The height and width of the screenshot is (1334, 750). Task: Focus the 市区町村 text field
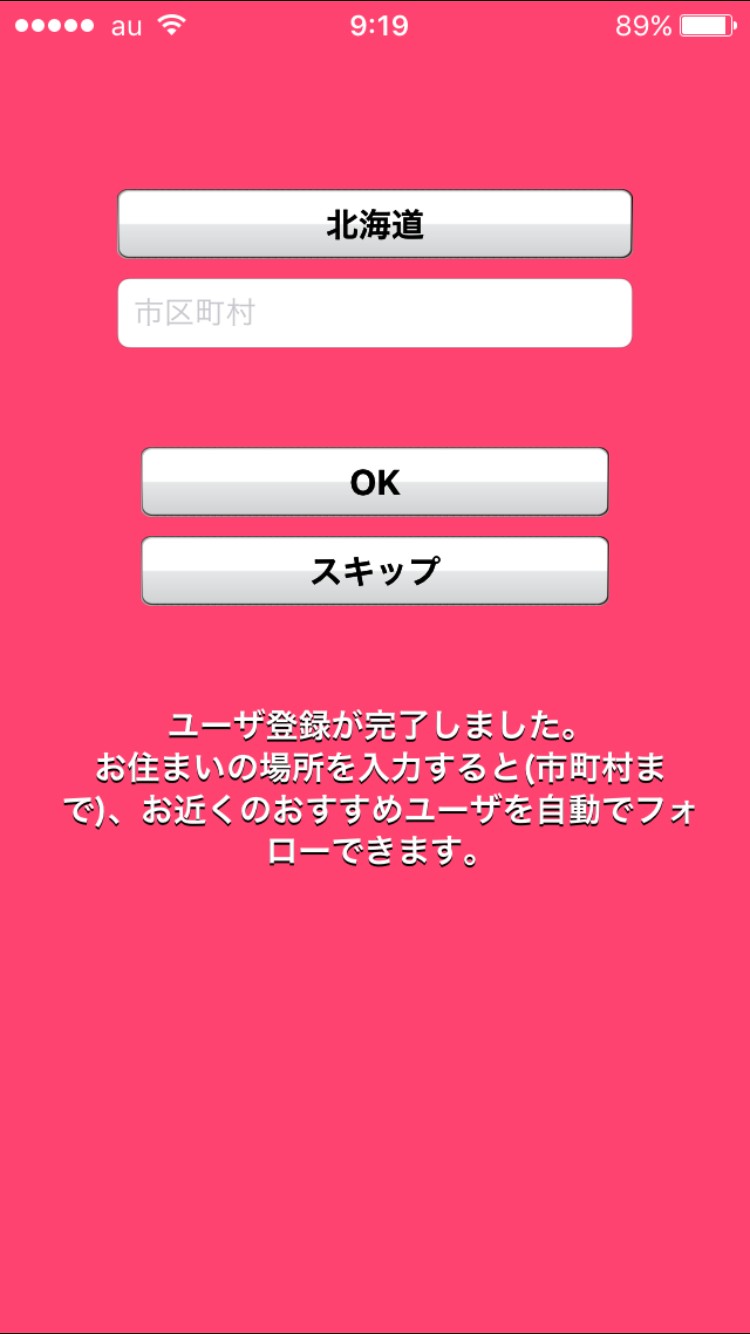[x=375, y=313]
